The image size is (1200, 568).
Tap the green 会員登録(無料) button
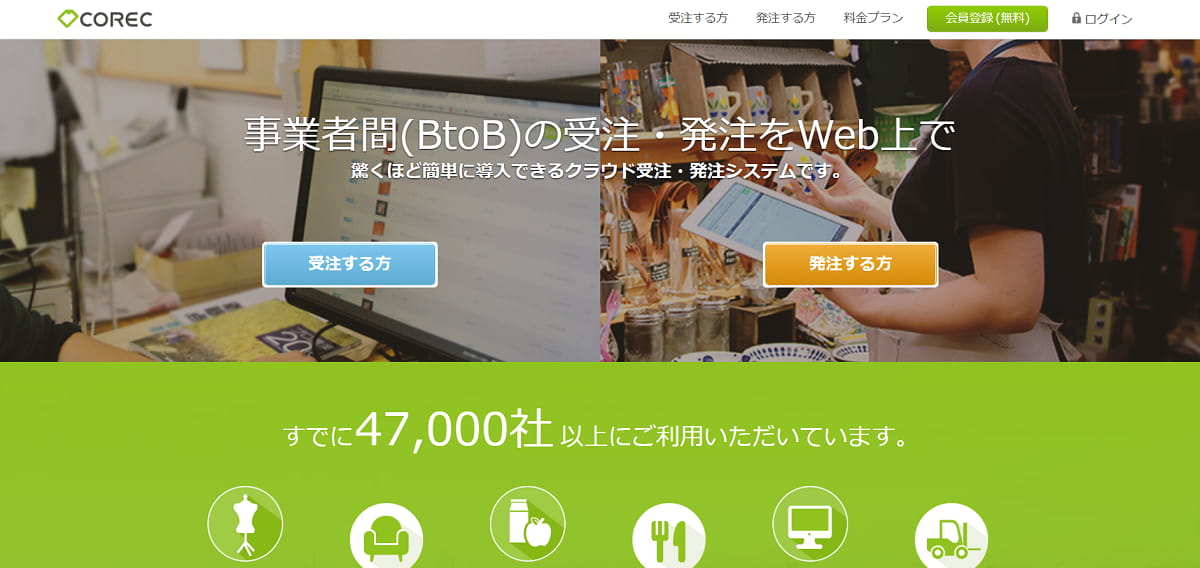point(987,18)
